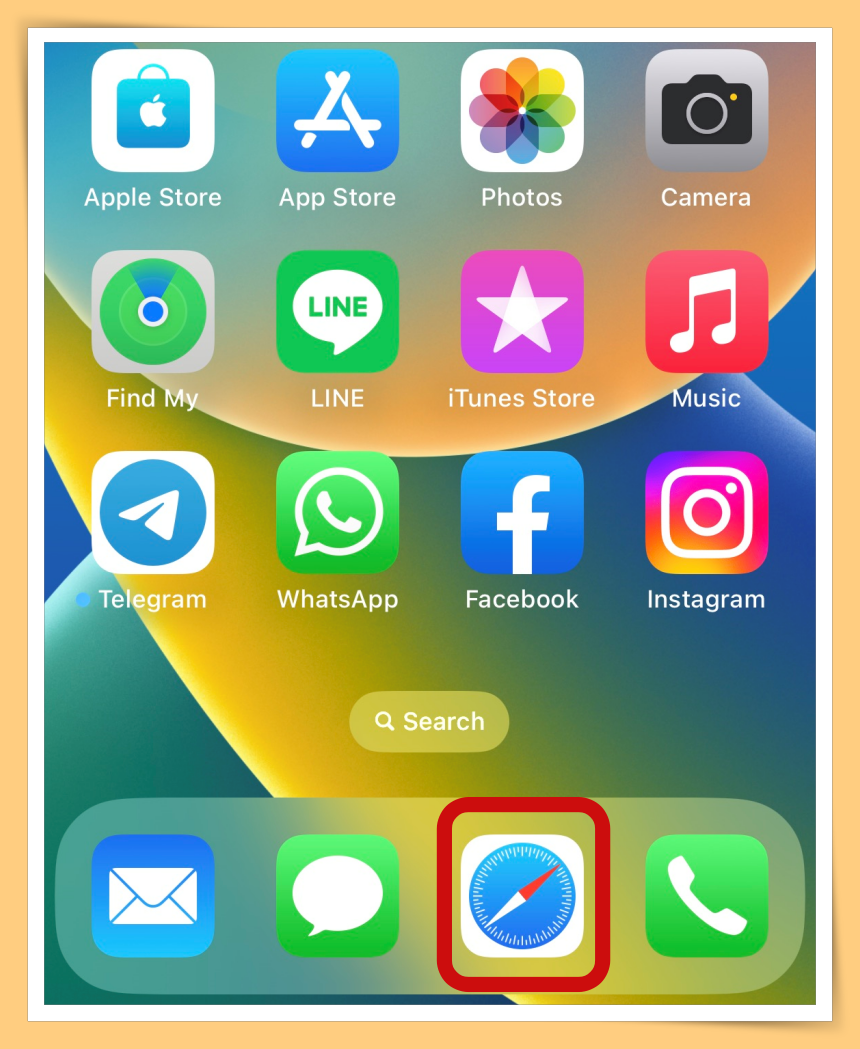
Task: Open Messages from the dock
Action: [337, 896]
